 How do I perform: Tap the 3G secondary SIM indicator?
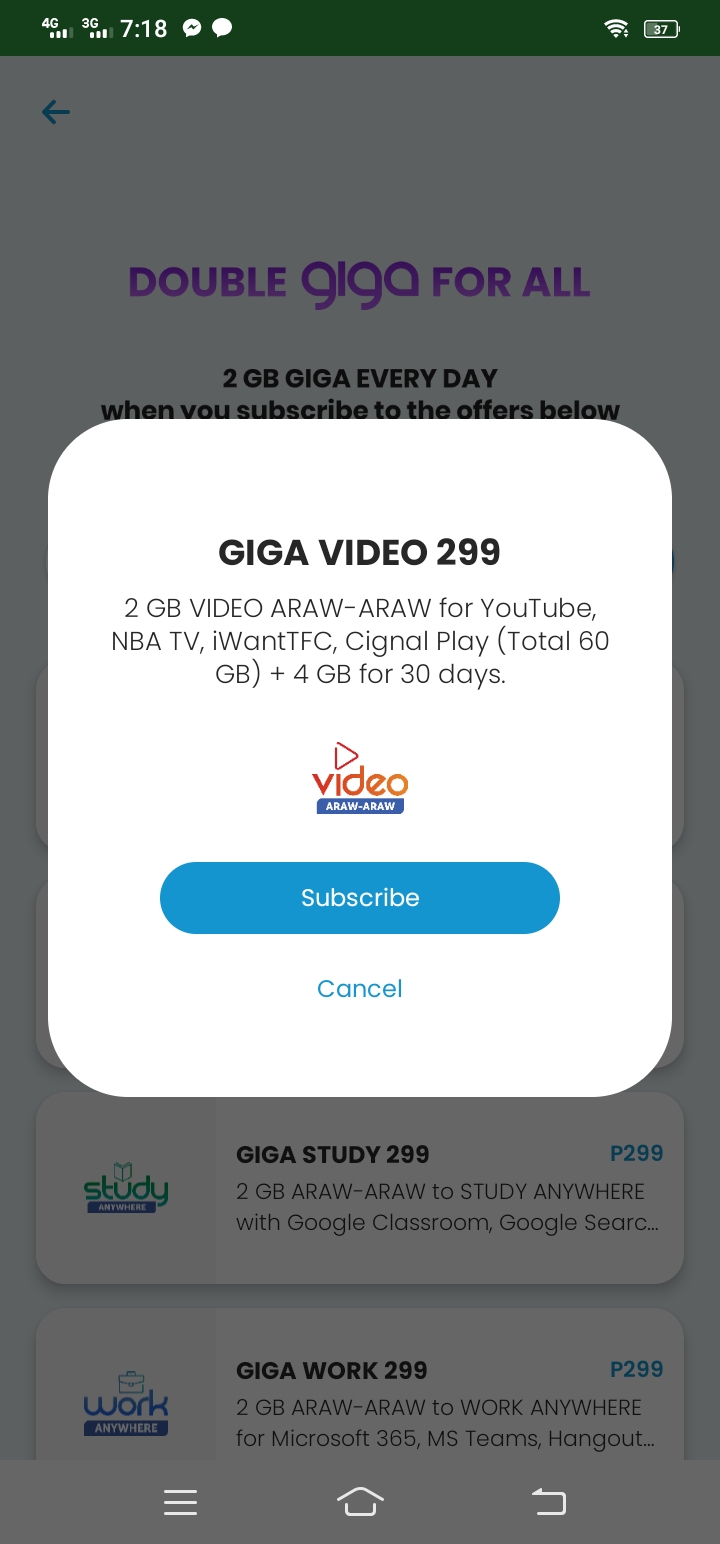coord(98,28)
